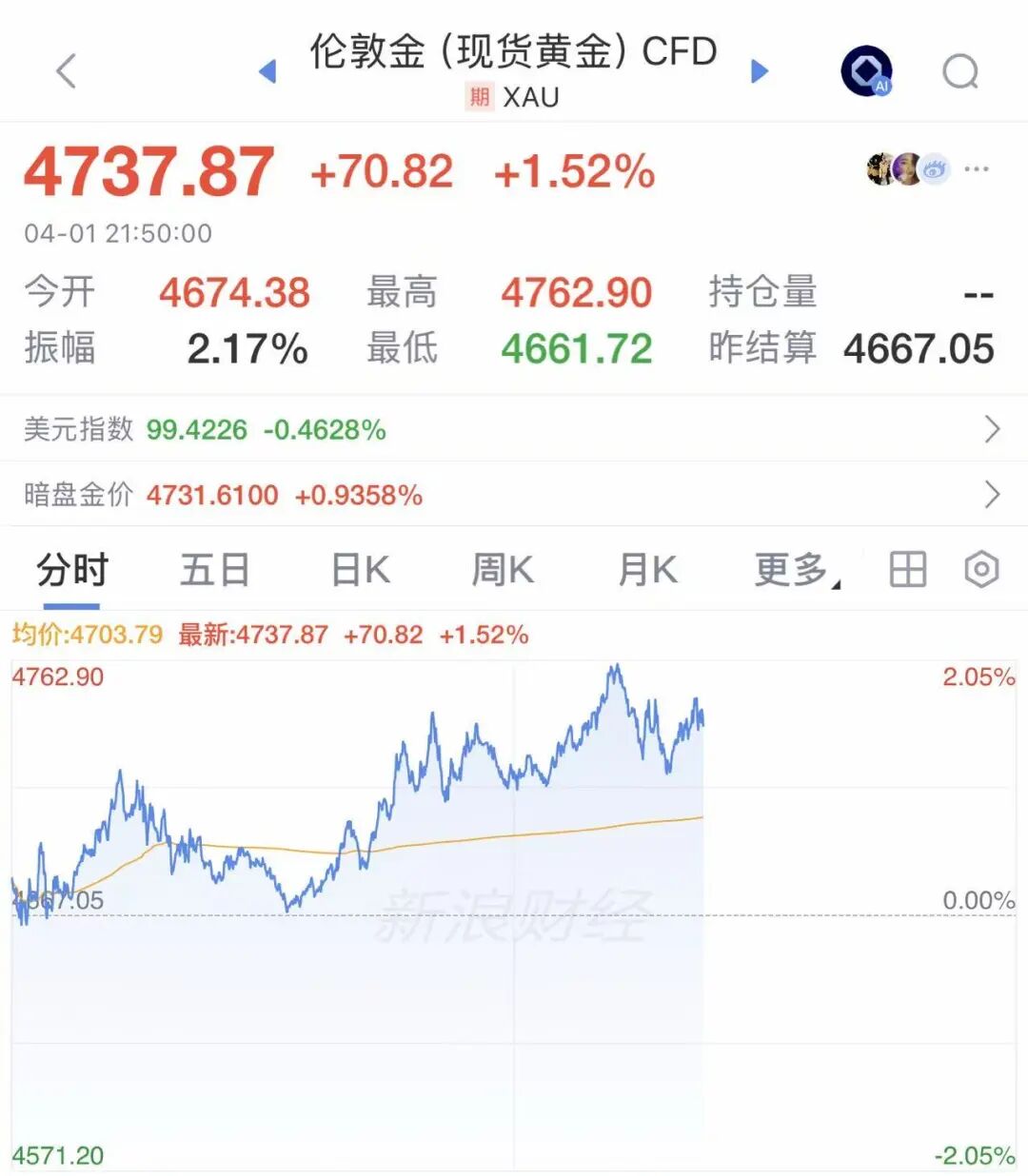Image resolution: width=1028 pixels, height=1176 pixels.
Task: Go back using the top-left arrow
Action: tap(66, 71)
